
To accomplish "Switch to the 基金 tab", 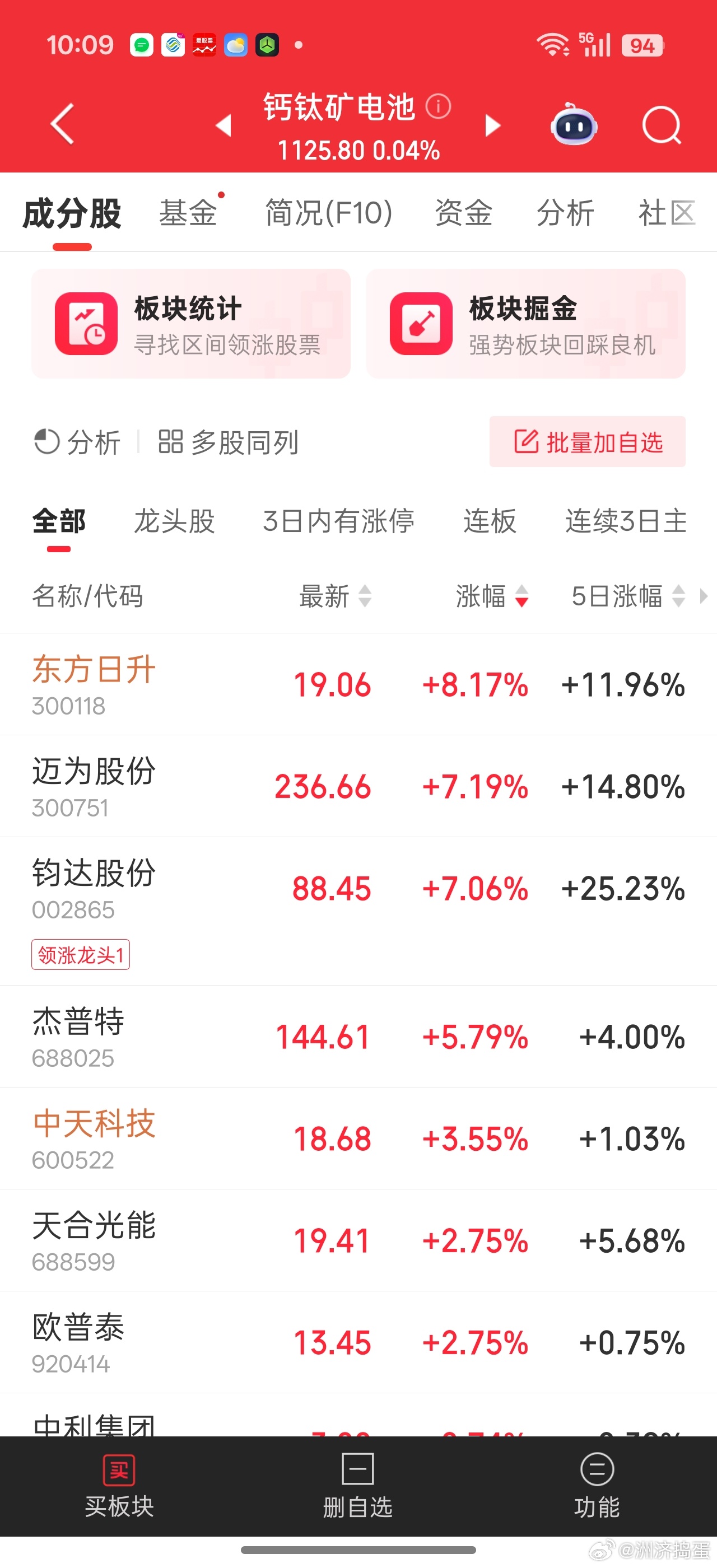I will (x=189, y=213).
